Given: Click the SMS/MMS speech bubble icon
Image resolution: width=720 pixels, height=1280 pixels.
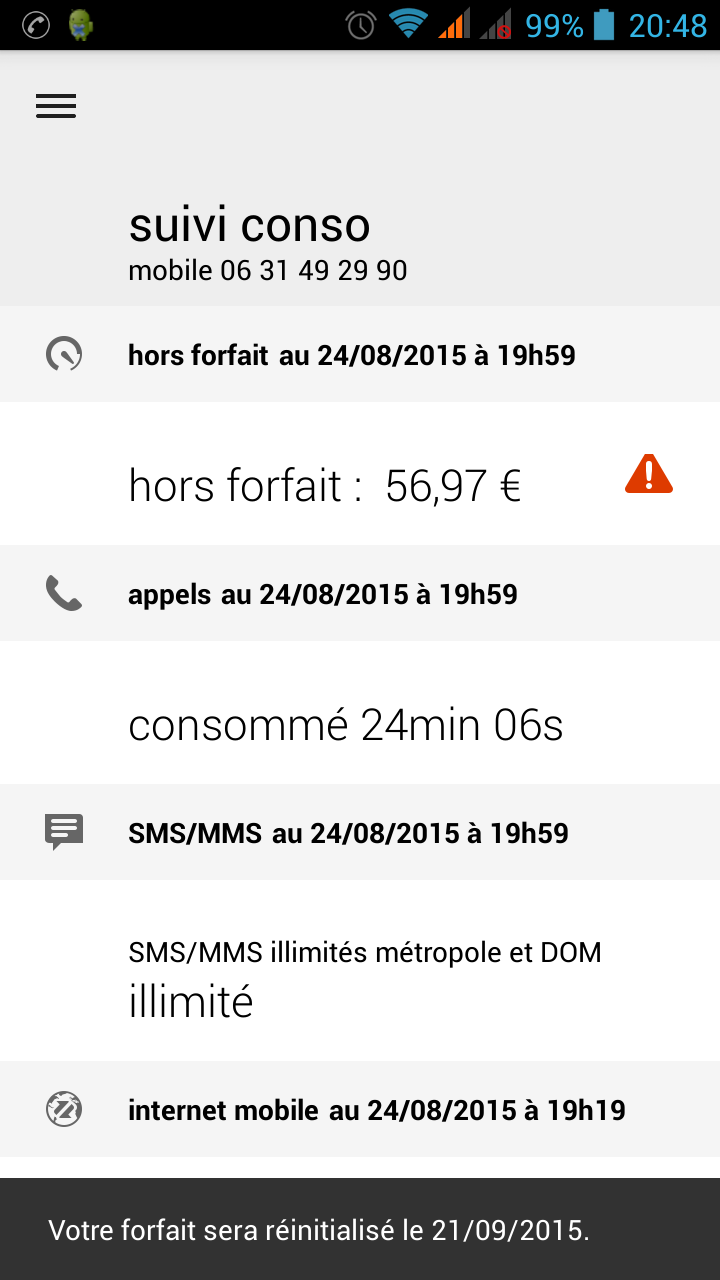Looking at the screenshot, I should pyautogui.click(x=62, y=831).
